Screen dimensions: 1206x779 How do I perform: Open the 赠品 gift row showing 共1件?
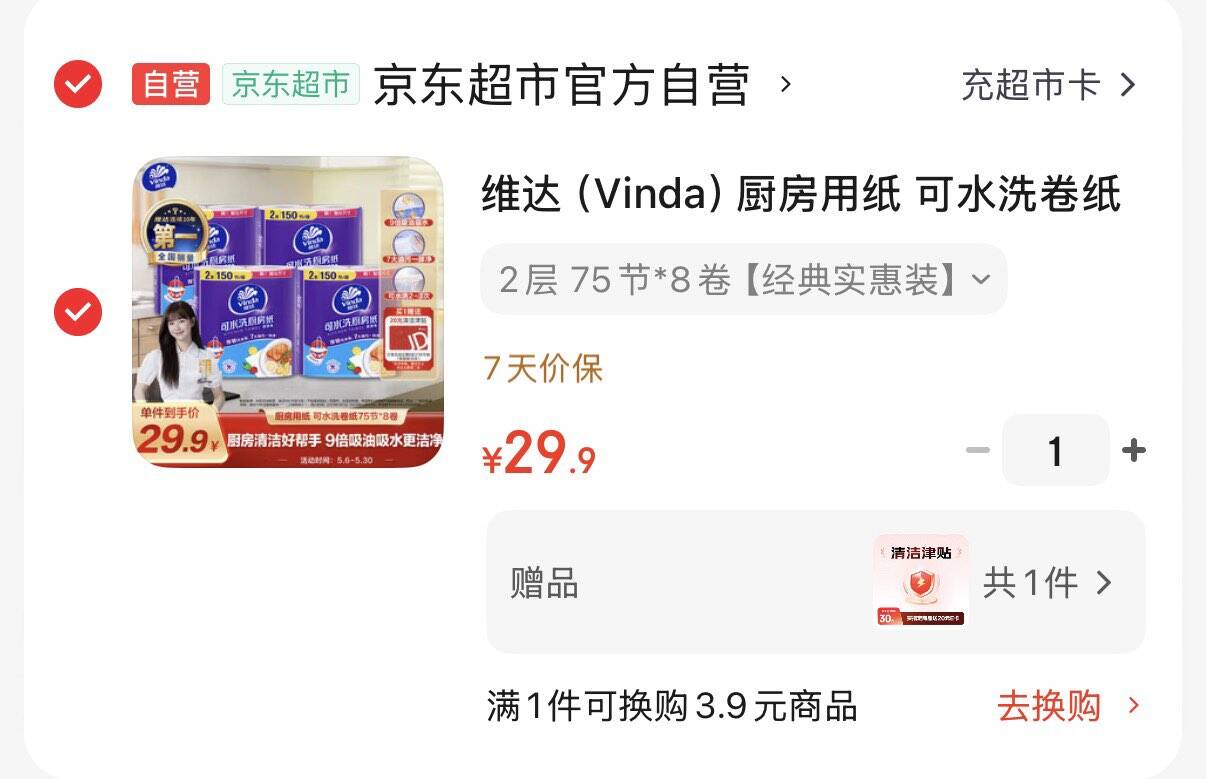point(815,582)
